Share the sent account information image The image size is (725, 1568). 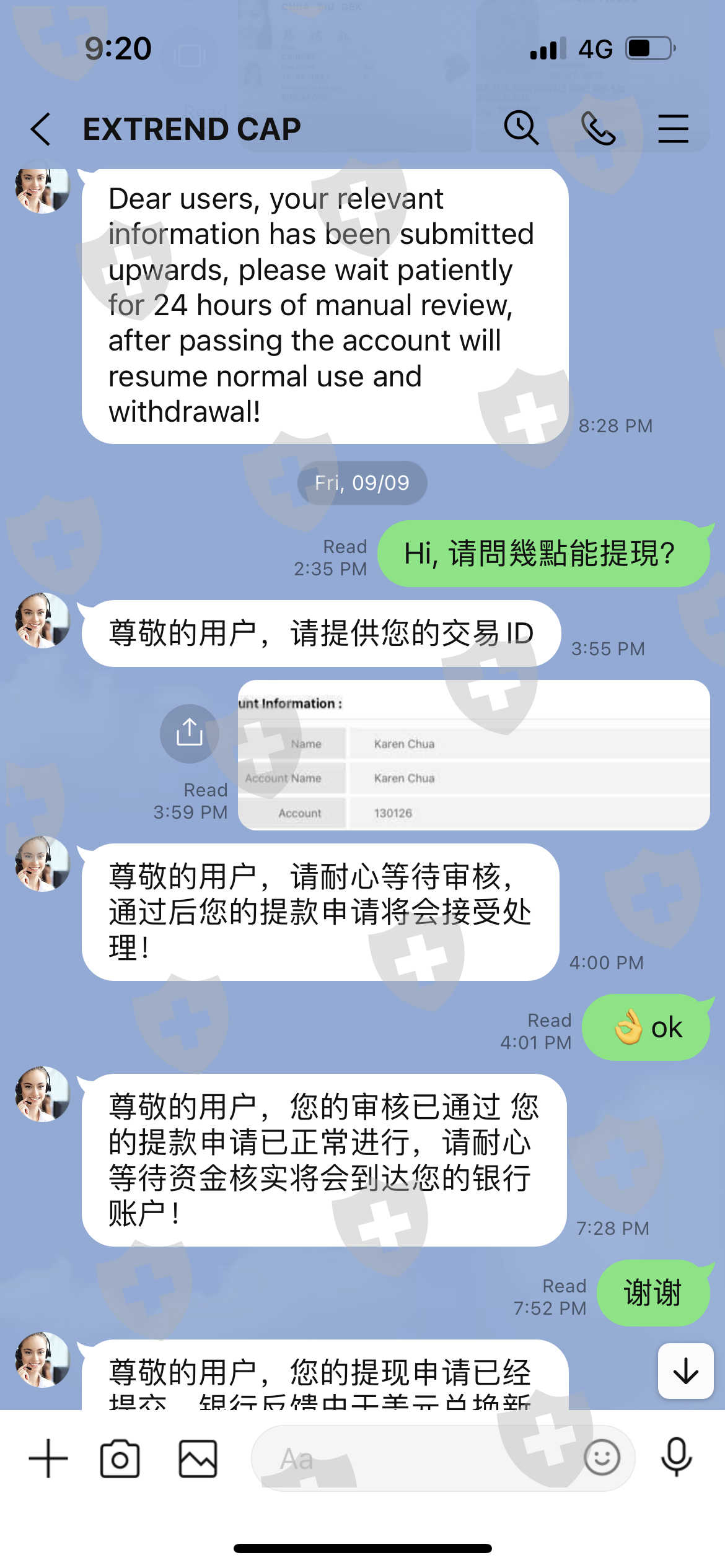189,733
